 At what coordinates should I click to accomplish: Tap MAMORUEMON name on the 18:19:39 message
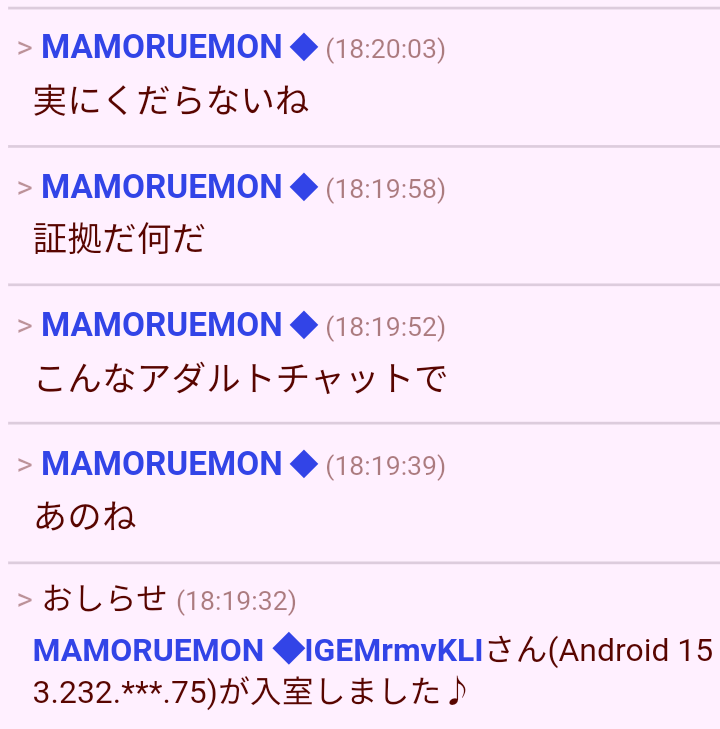[162, 464]
